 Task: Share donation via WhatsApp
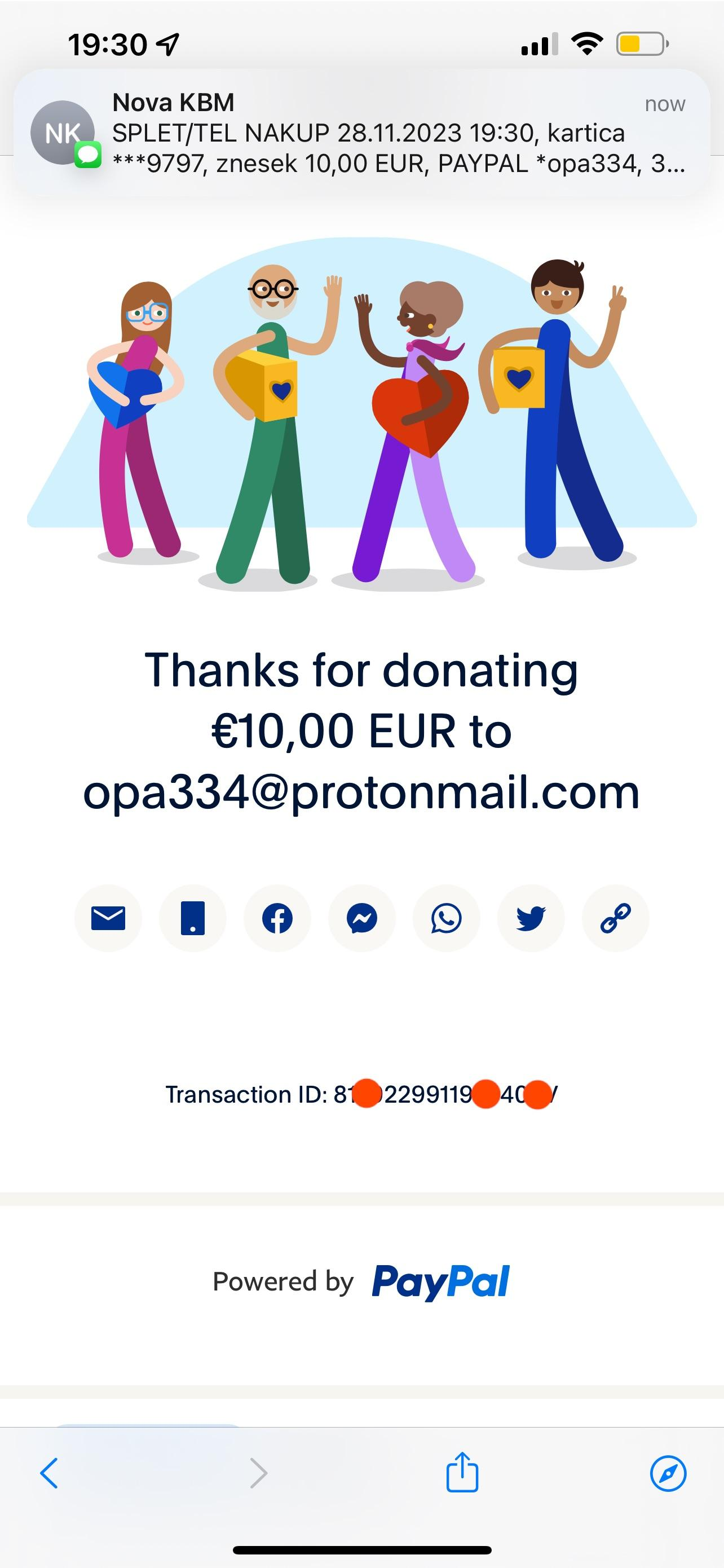[x=447, y=918]
